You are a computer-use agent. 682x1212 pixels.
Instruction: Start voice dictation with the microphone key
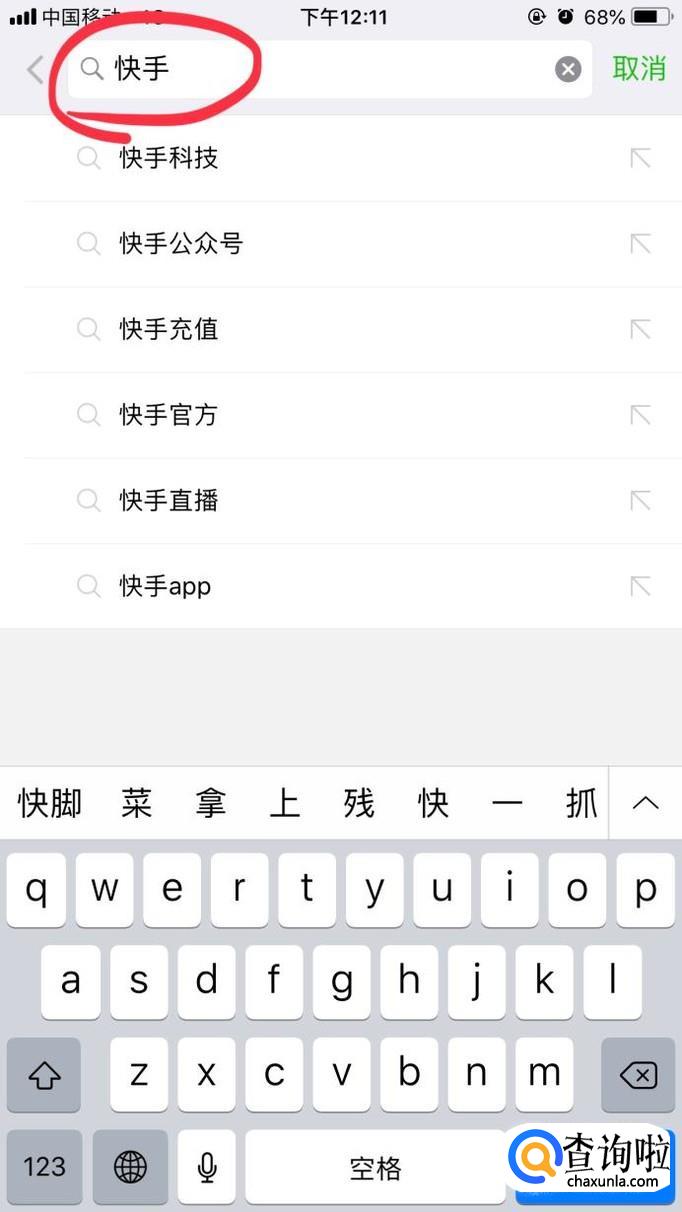point(207,1166)
